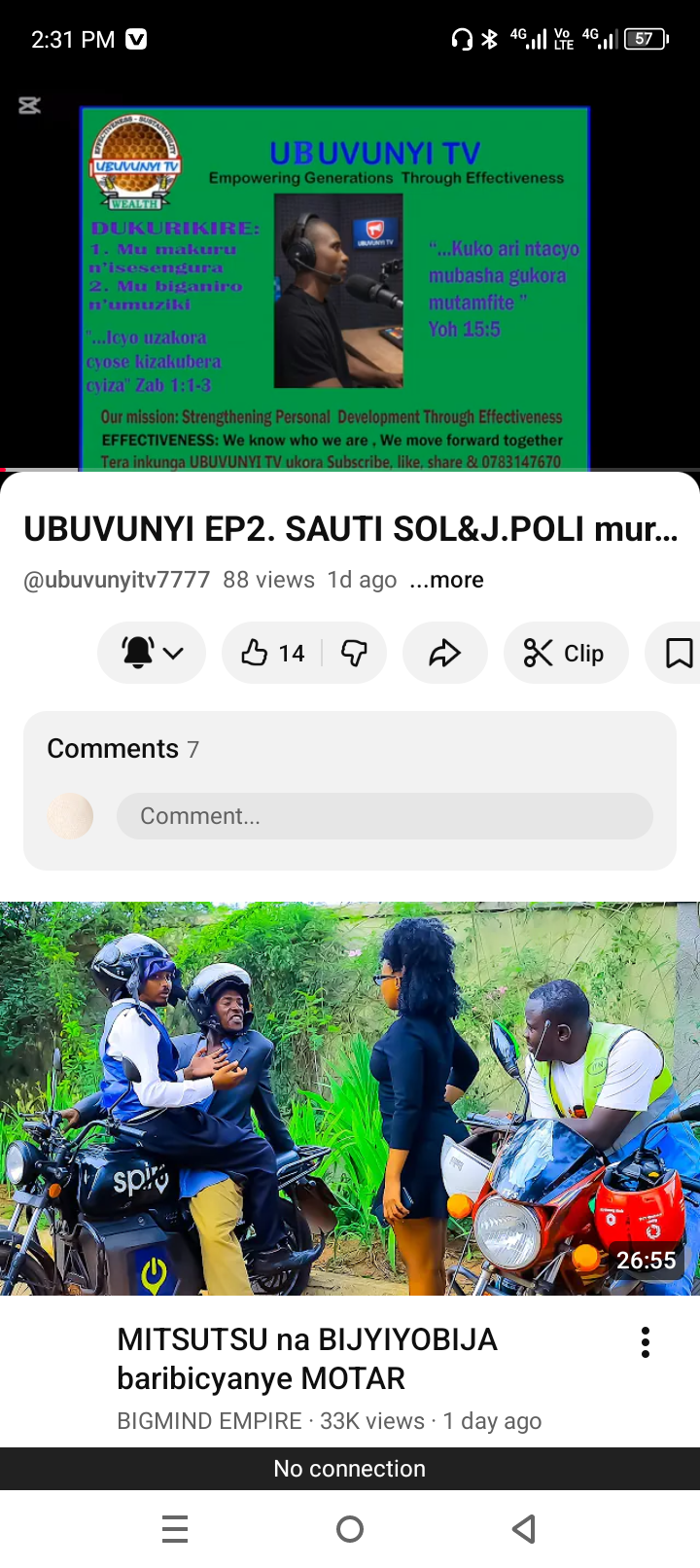
Task: Open the share arrow options
Action: point(444,653)
